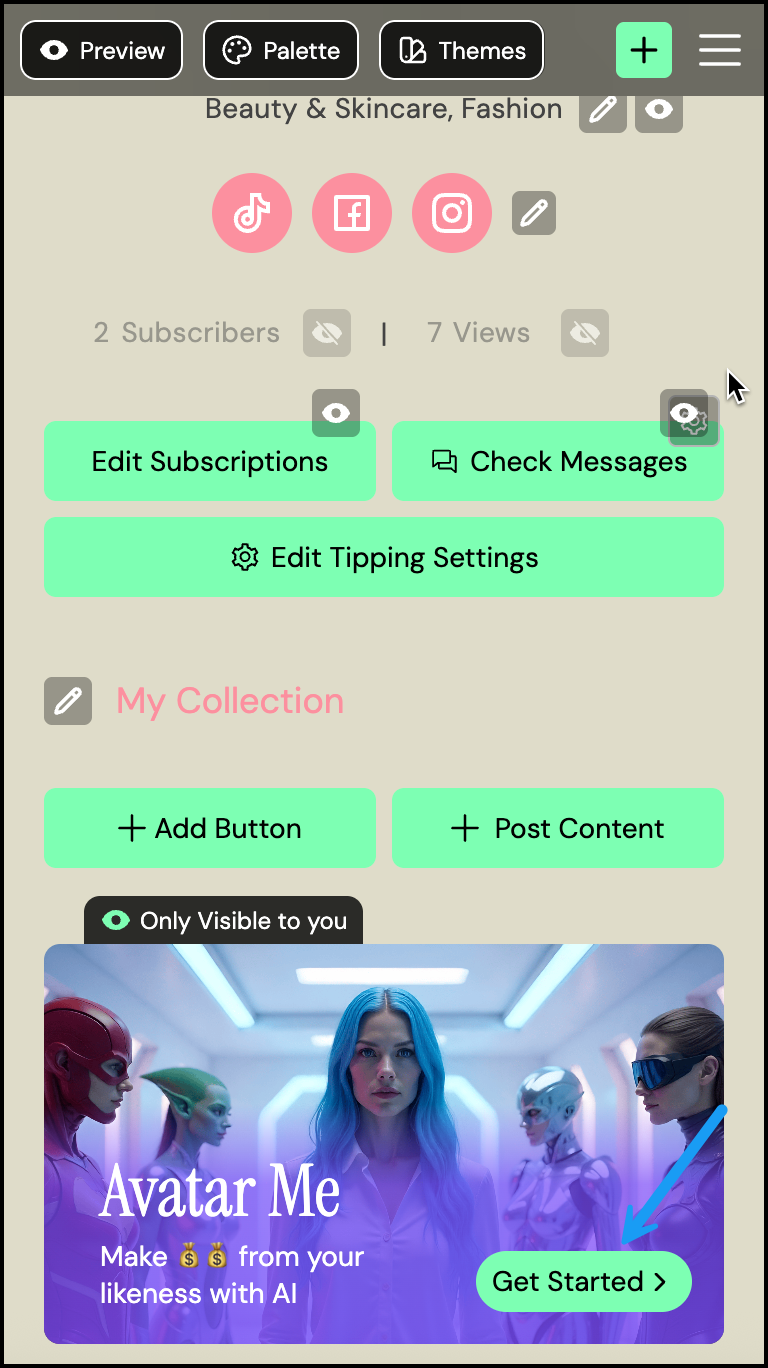Show the Views count
This screenshot has width=768, height=1368.
(585, 333)
